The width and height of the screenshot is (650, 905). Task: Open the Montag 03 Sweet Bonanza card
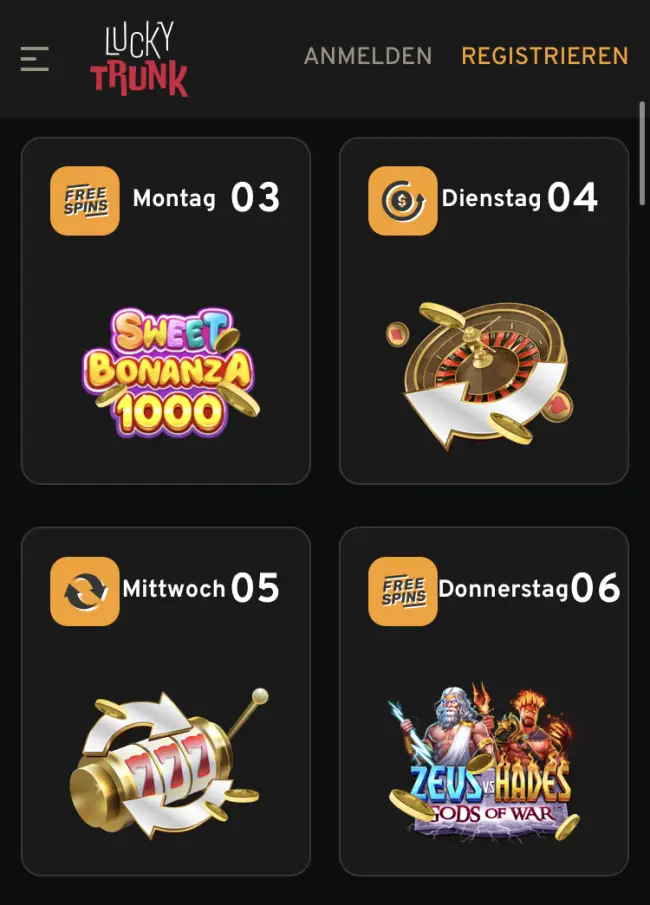[166, 311]
